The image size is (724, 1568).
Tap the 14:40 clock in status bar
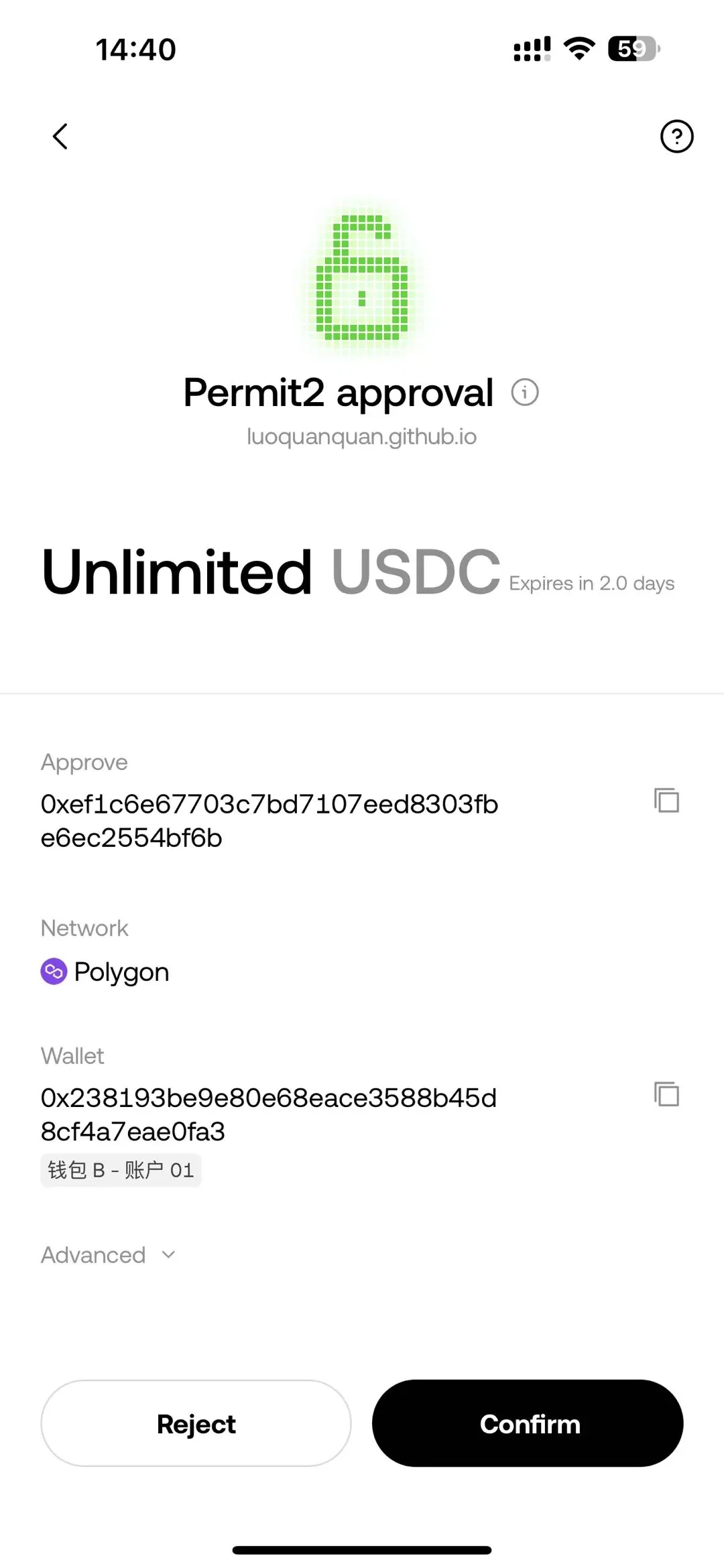click(x=135, y=48)
